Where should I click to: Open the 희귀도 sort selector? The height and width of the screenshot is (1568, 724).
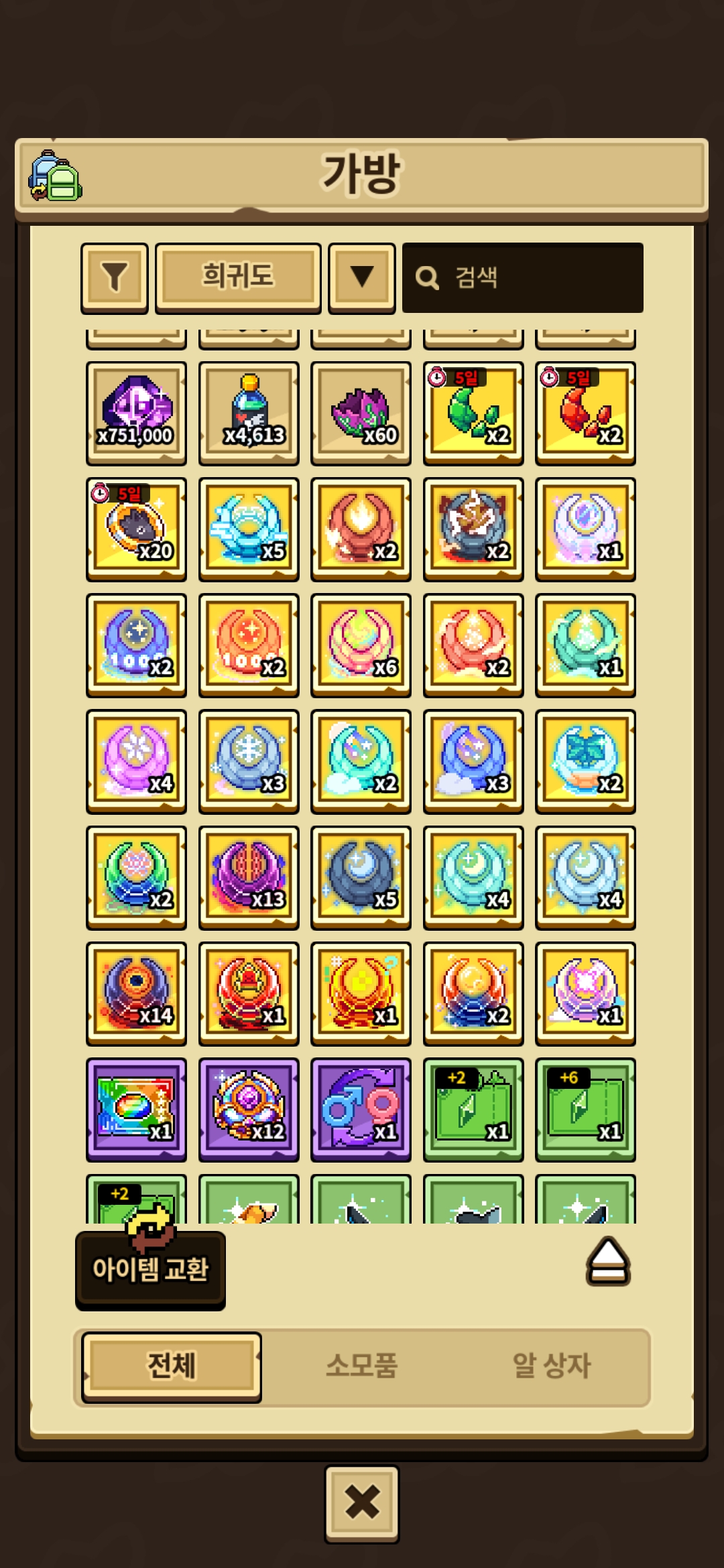(238, 277)
